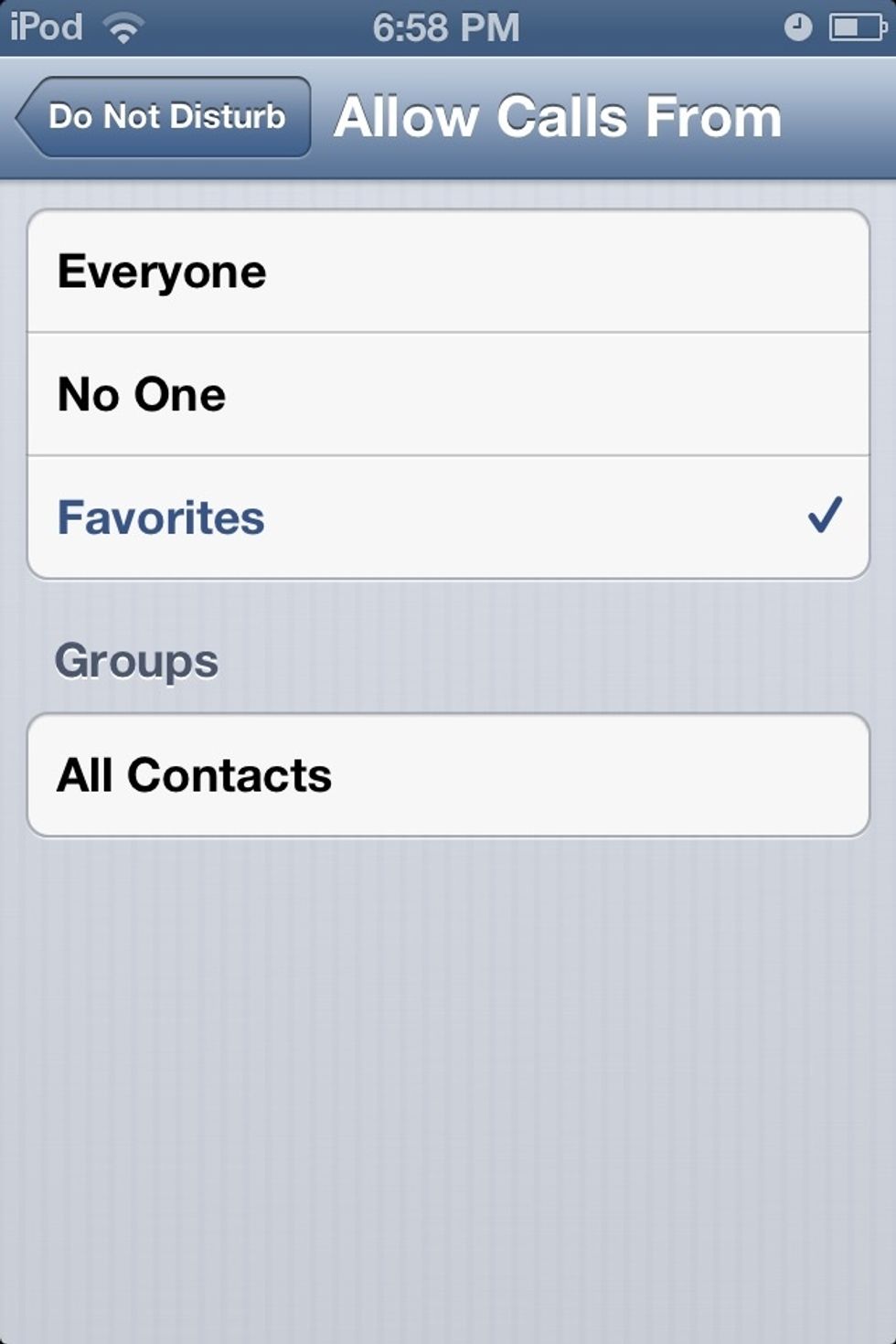Click the empty area below All Contacts
The image size is (896, 1344).
[x=448, y=1051]
